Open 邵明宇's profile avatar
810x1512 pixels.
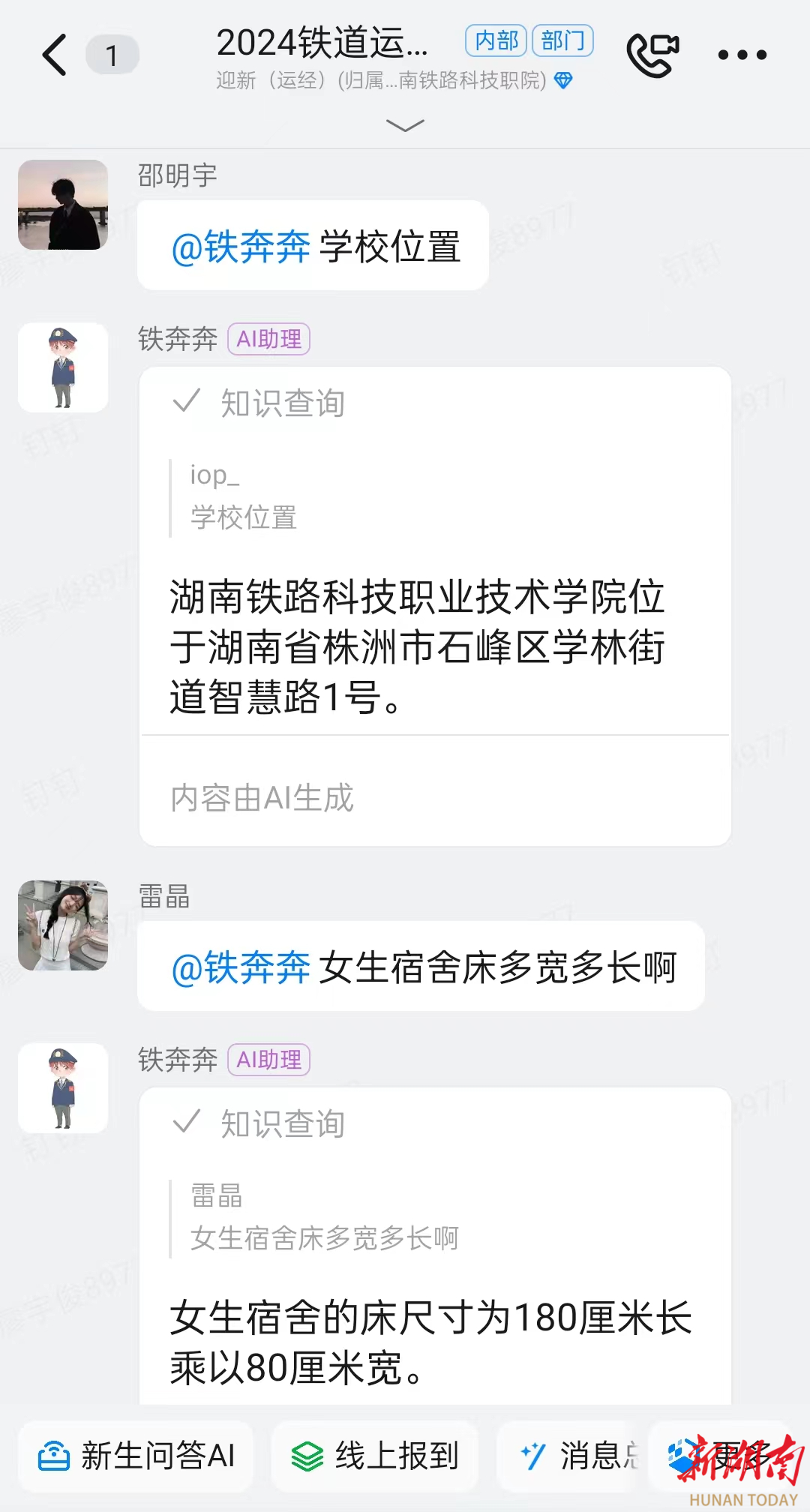63,205
